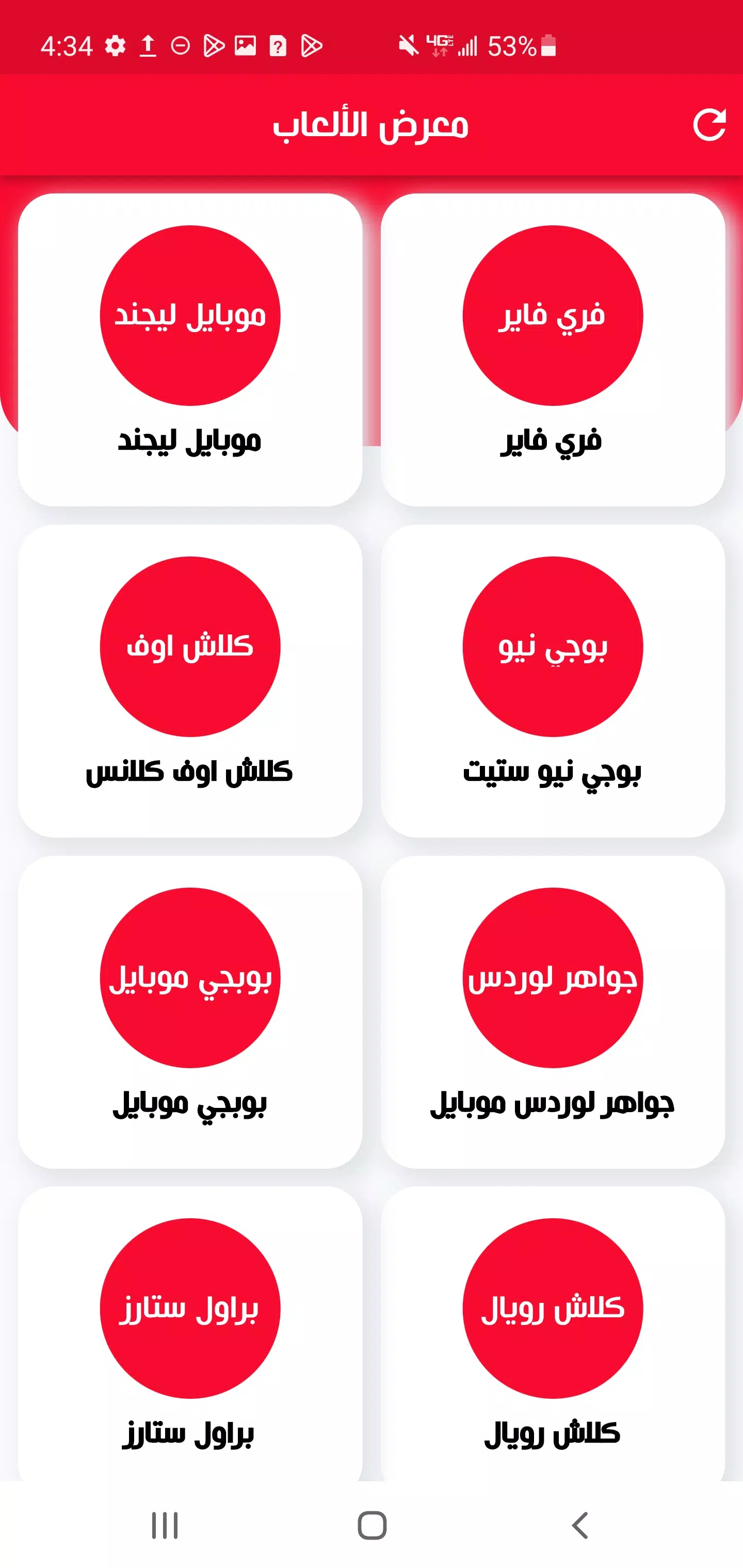
Task: Open the براول ستارز game card
Action: click(190, 1333)
